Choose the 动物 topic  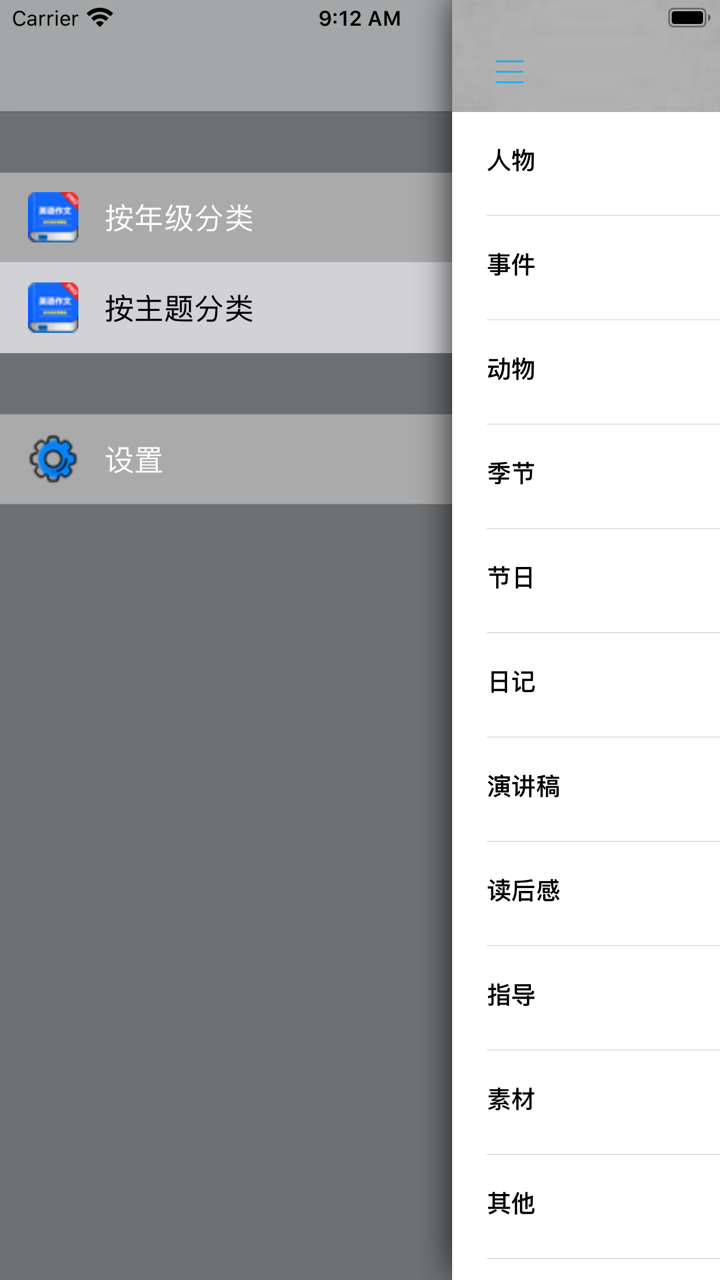tap(511, 369)
